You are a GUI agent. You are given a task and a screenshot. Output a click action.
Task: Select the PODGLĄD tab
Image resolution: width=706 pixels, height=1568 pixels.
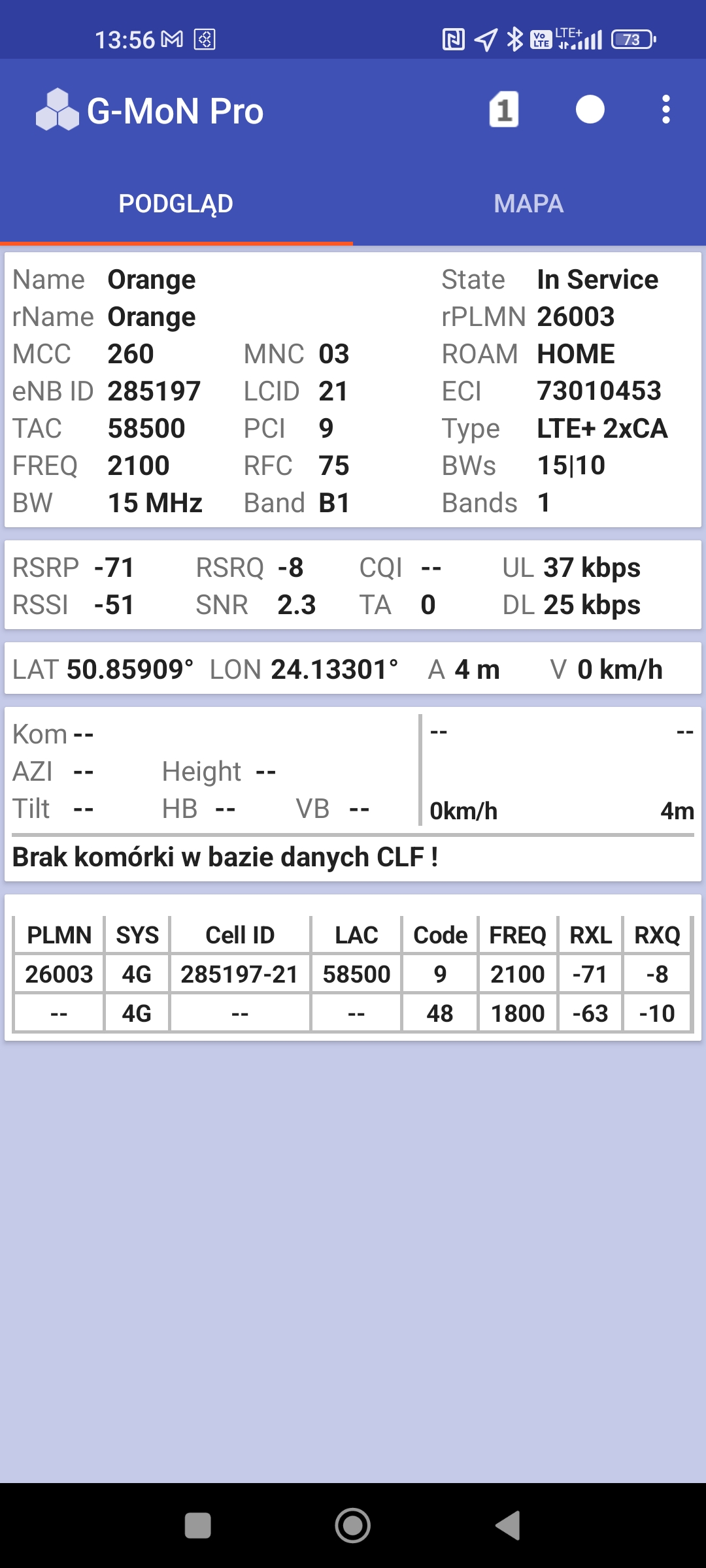tap(176, 204)
